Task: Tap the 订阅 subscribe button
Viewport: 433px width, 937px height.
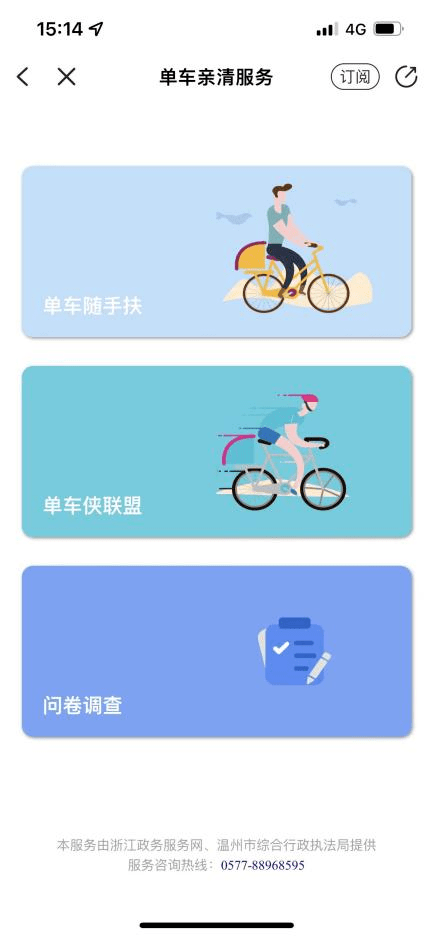Action: tap(355, 77)
